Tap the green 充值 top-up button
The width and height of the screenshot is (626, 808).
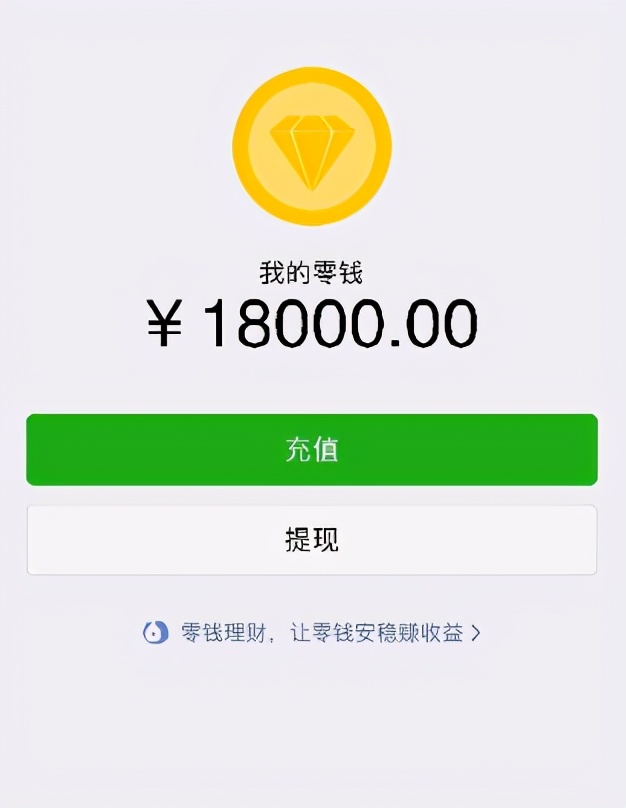point(312,450)
